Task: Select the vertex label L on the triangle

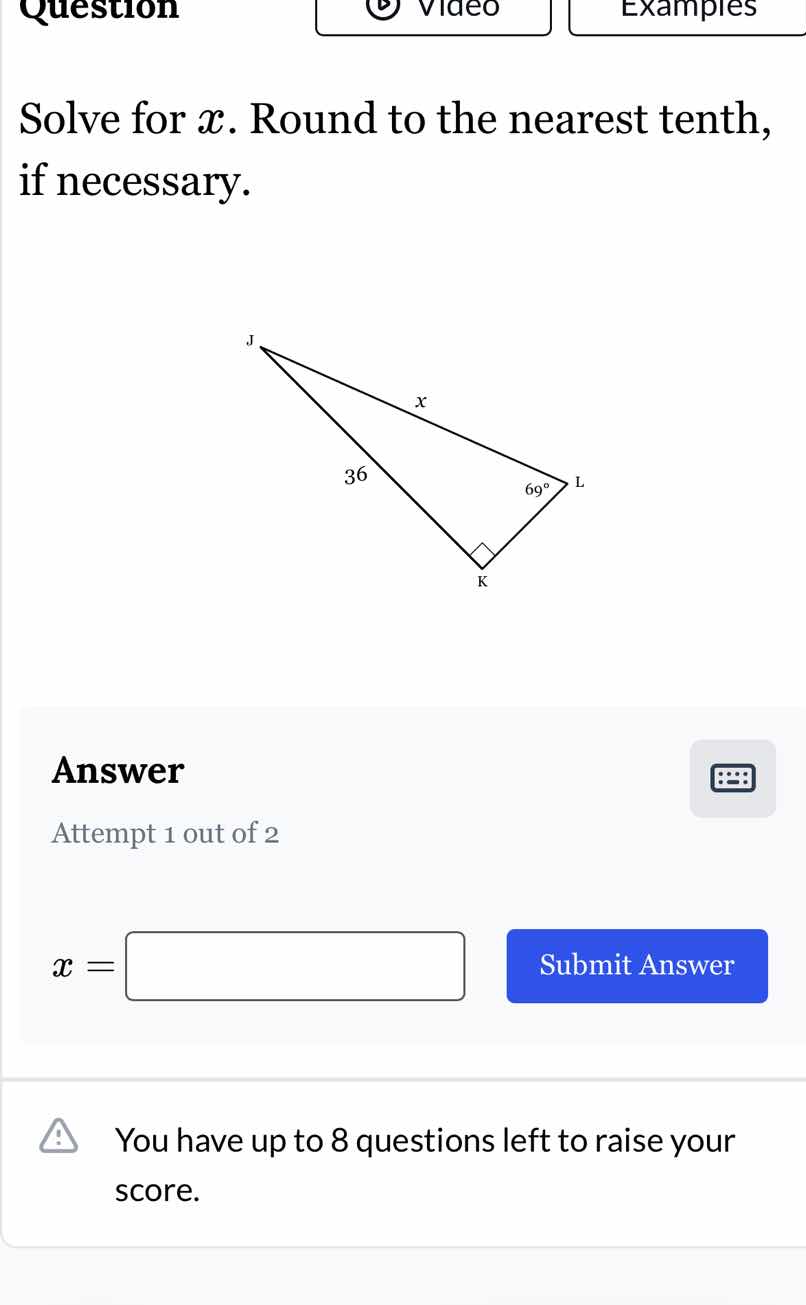Action: pos(580,482)
